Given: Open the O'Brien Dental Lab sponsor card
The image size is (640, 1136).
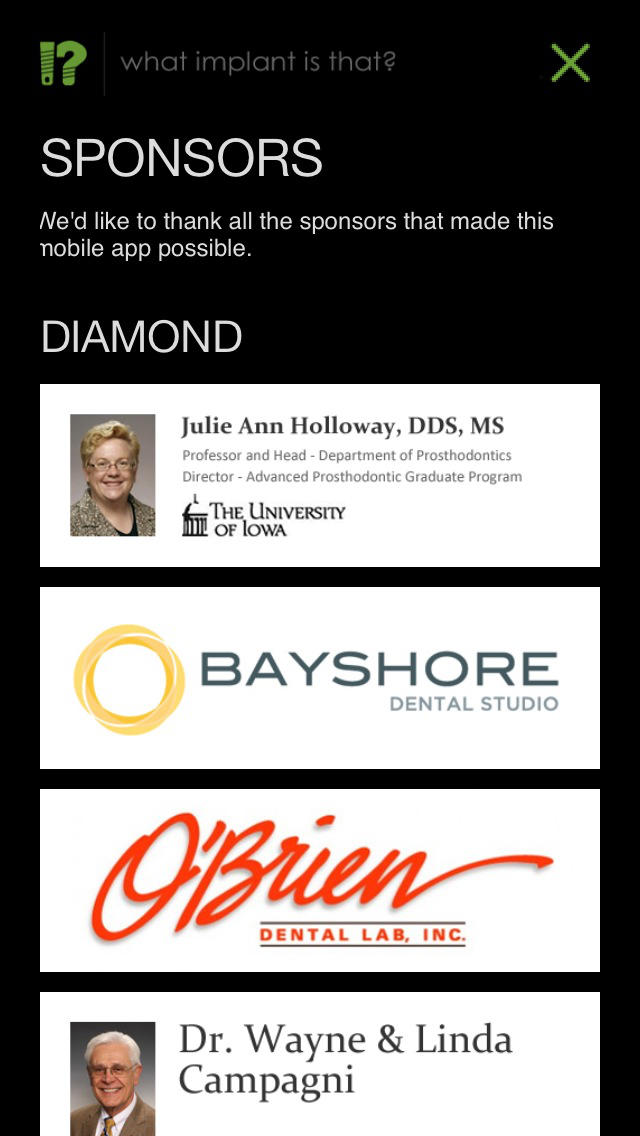Looking at the screenshot, I should 320,880.
